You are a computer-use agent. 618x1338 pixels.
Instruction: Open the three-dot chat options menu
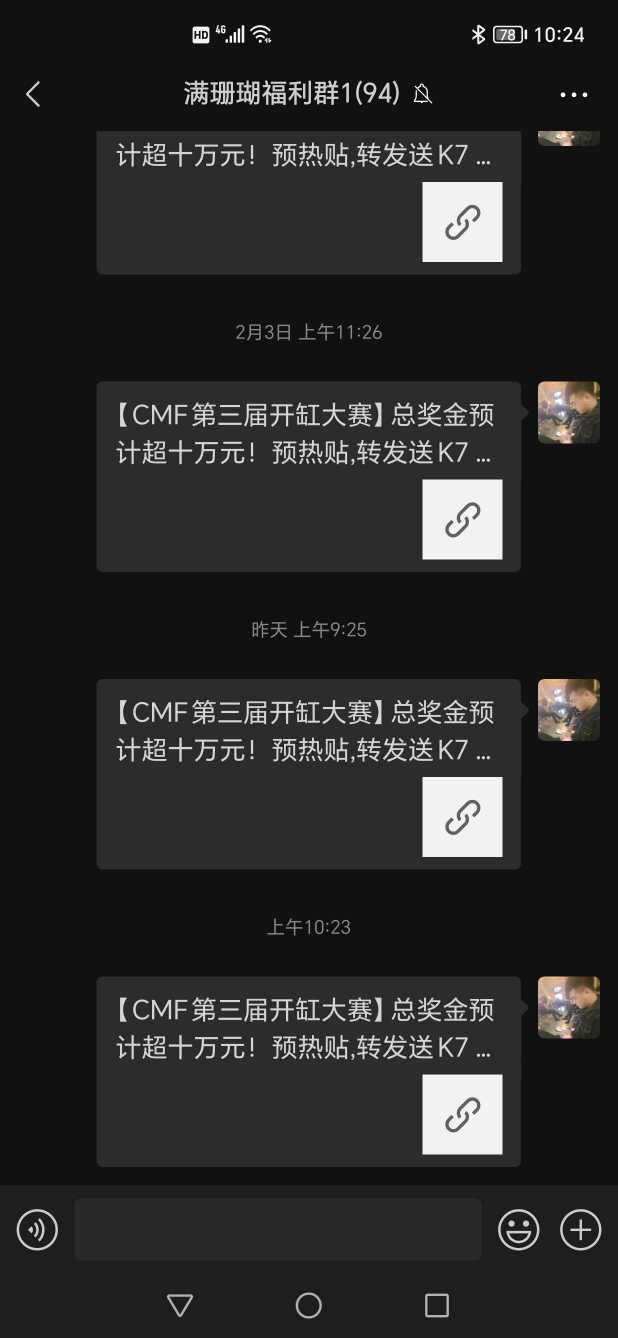pos(574,95)
